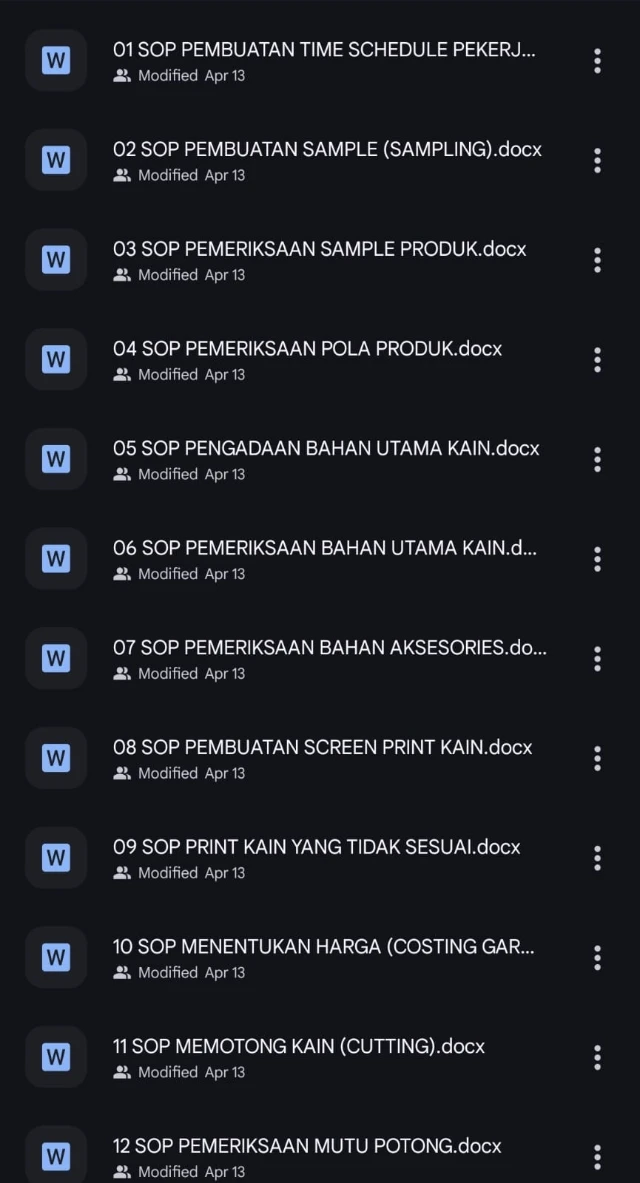Open 10 SOP MENENTUKAN HARGA costing document
Image resolution: width=640 pixels, height=1183 pixels.
pyautogui.click(x=323, y=947)
